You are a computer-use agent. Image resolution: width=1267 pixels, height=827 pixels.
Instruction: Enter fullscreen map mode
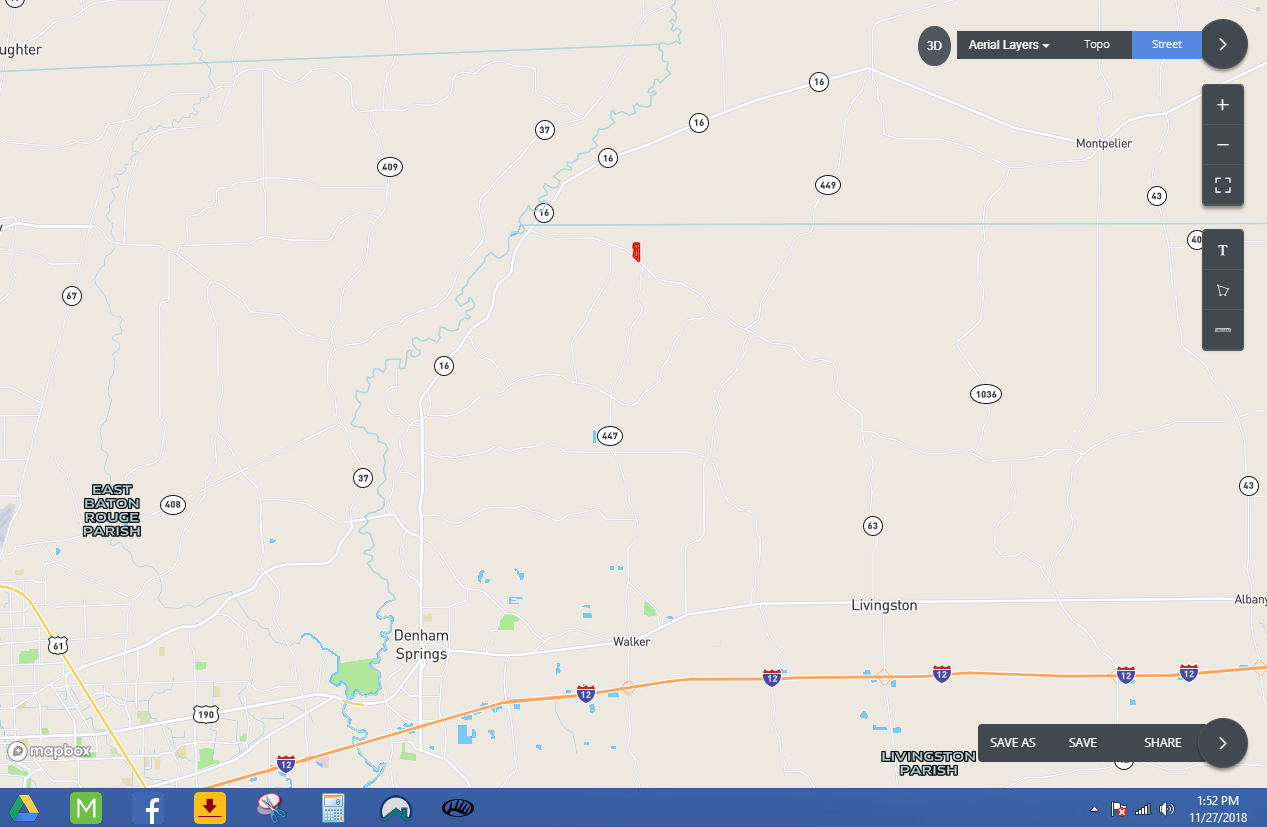pyautogui.click(x=1222, y=185)
